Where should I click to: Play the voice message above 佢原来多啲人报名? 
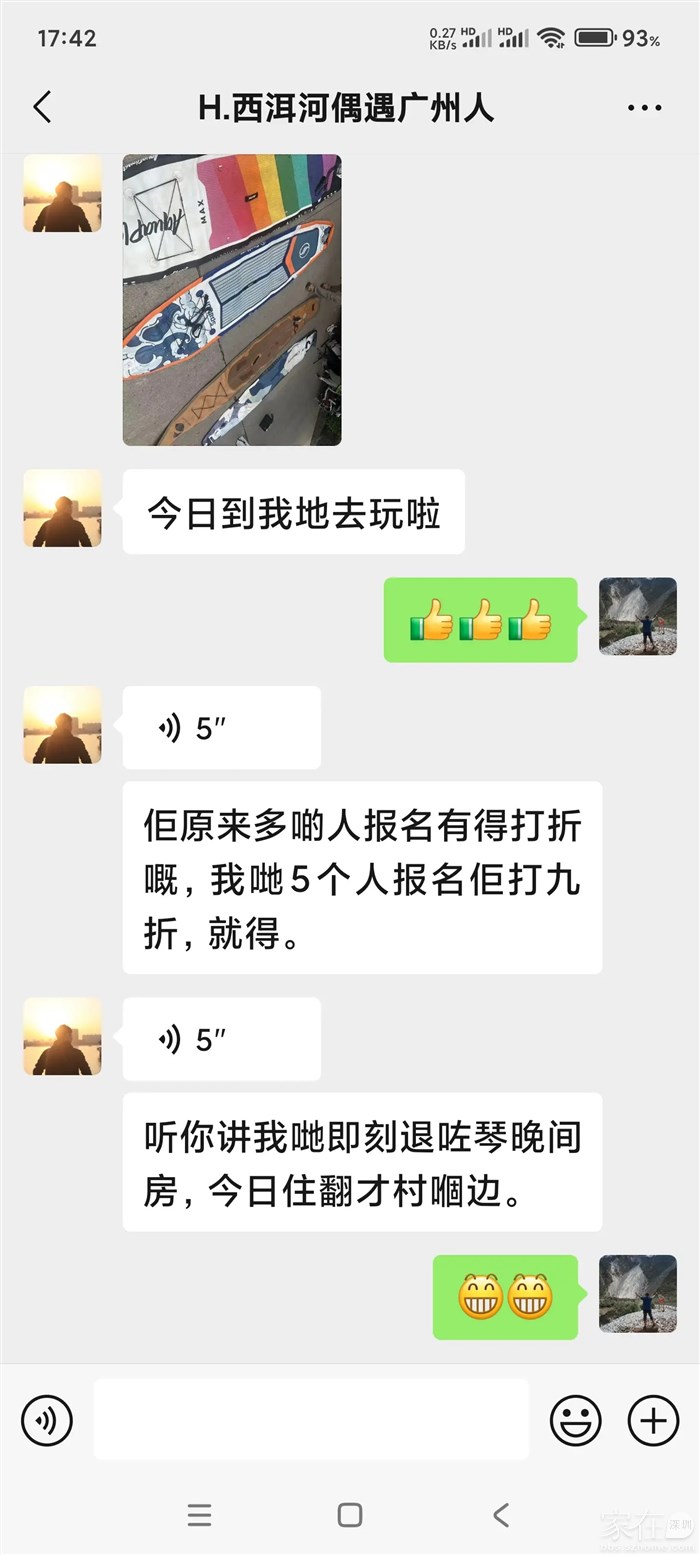tap(221, 728)
